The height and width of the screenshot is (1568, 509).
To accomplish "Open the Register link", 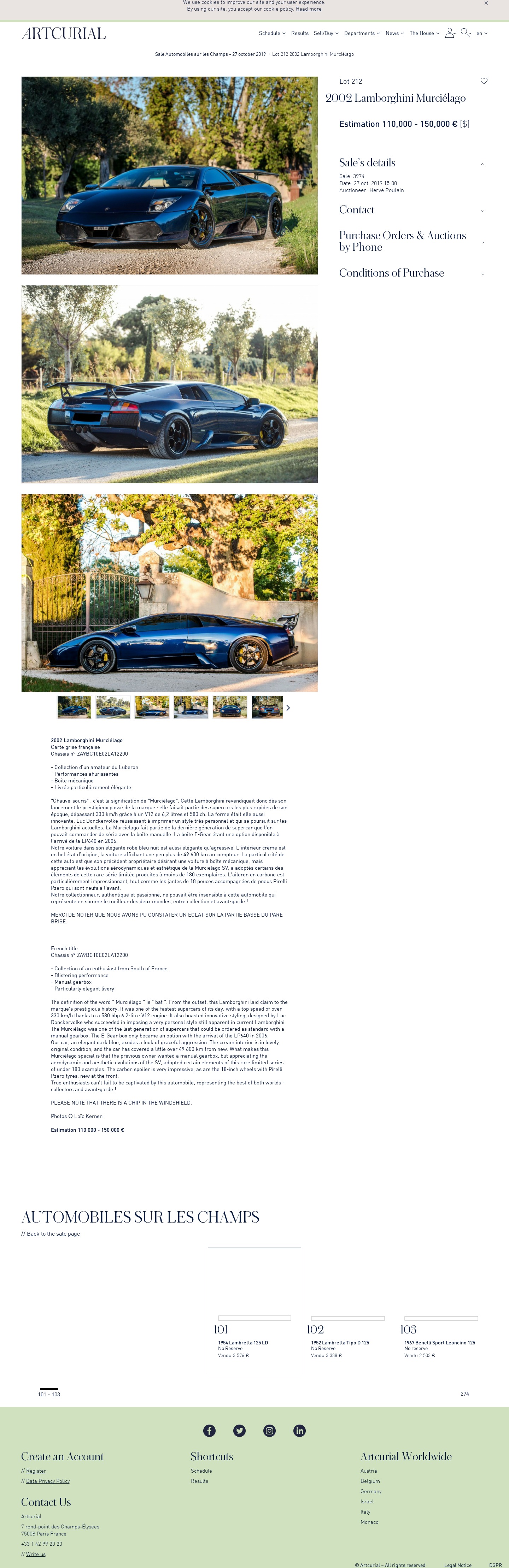I will coord(36,1471).
